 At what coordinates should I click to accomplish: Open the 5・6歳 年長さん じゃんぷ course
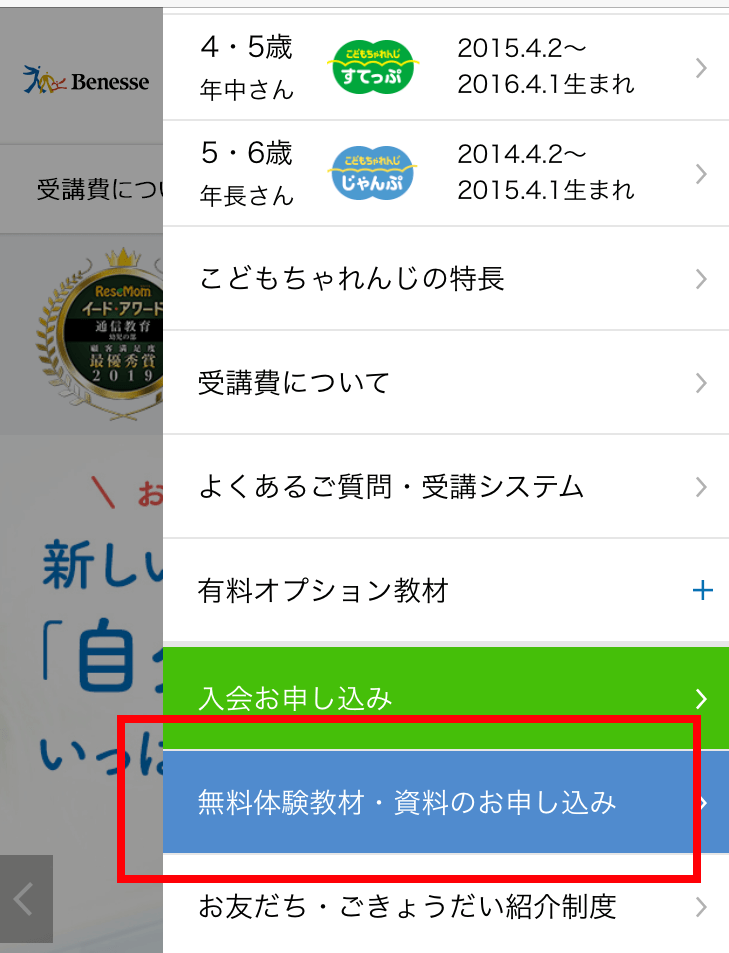pyautogui.click(x=445, y=173)
